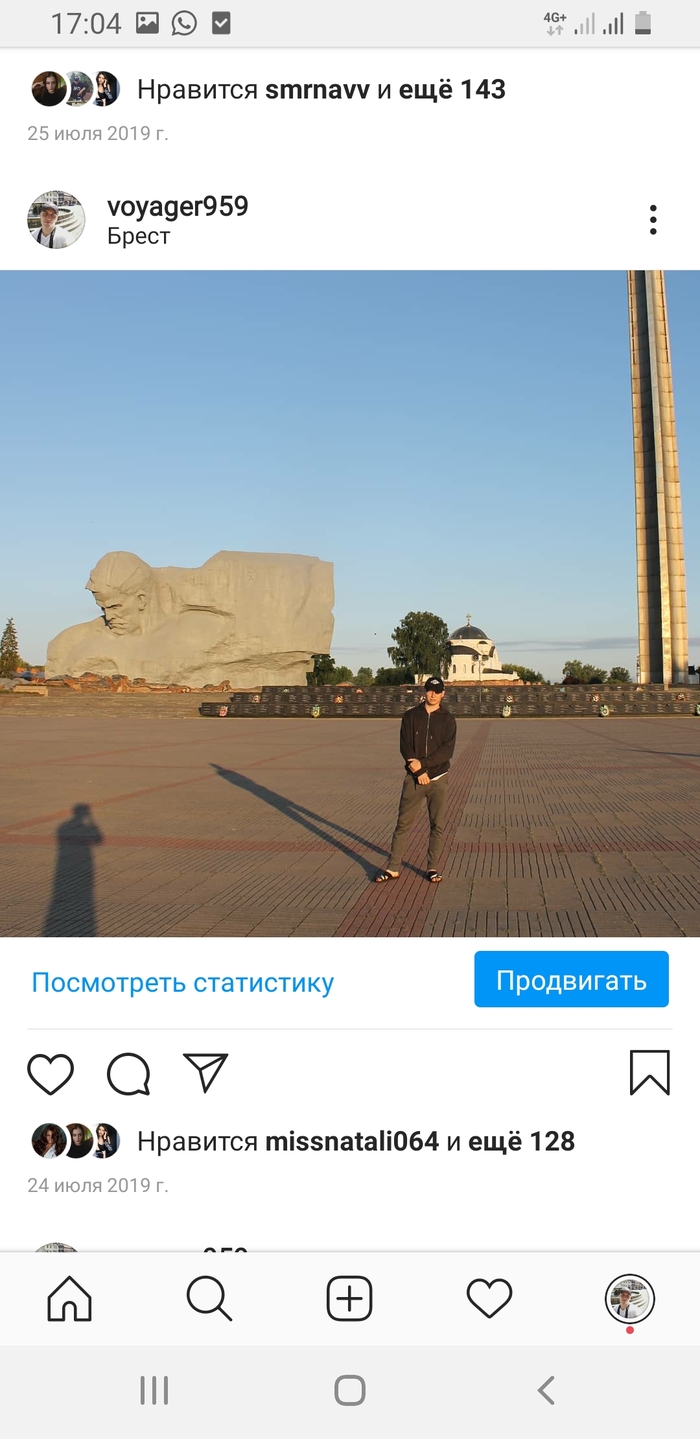Share the post via the paper plane

click(x=206, y=1073)
